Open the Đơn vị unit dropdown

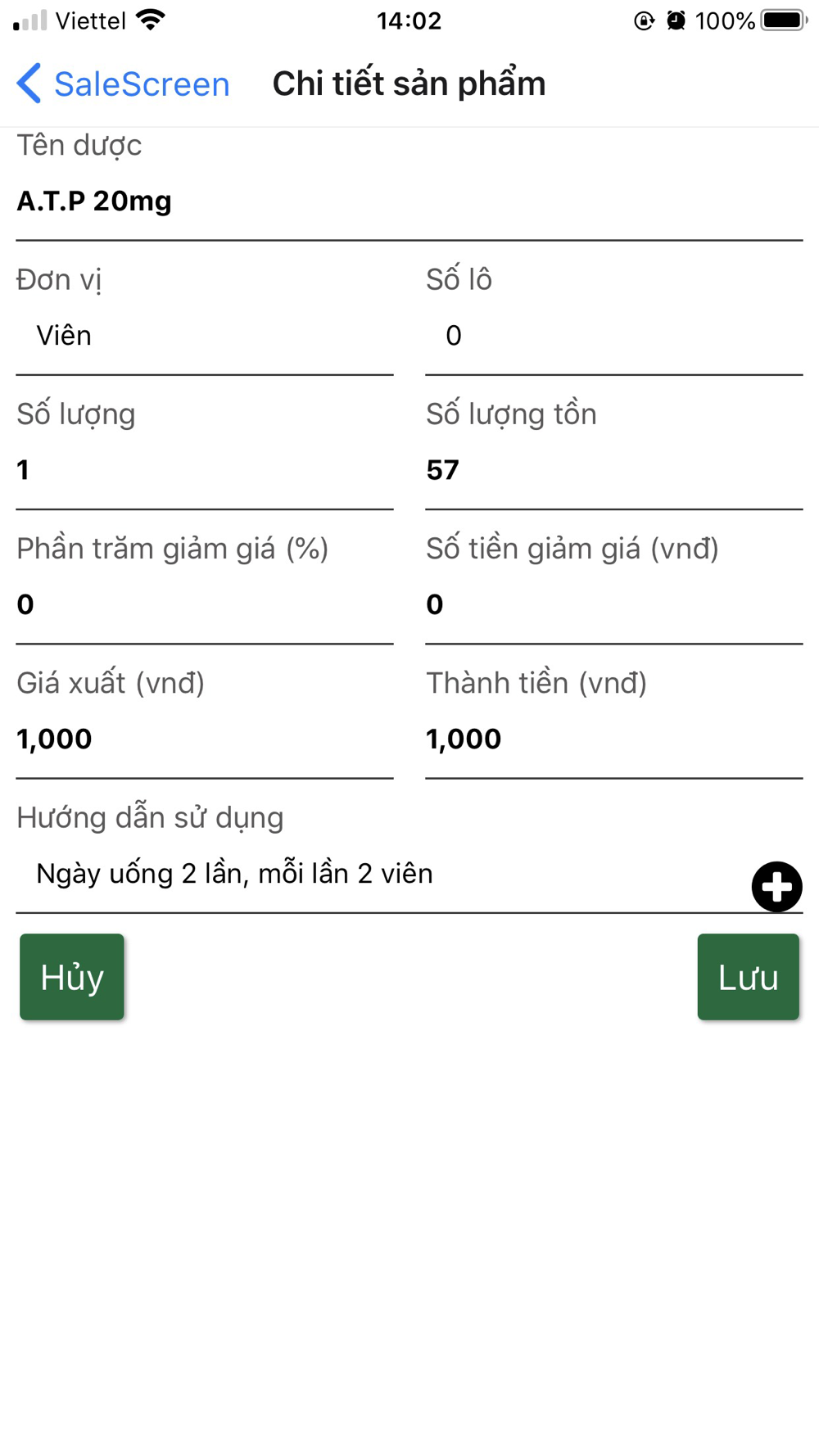[x=205, y=336]
